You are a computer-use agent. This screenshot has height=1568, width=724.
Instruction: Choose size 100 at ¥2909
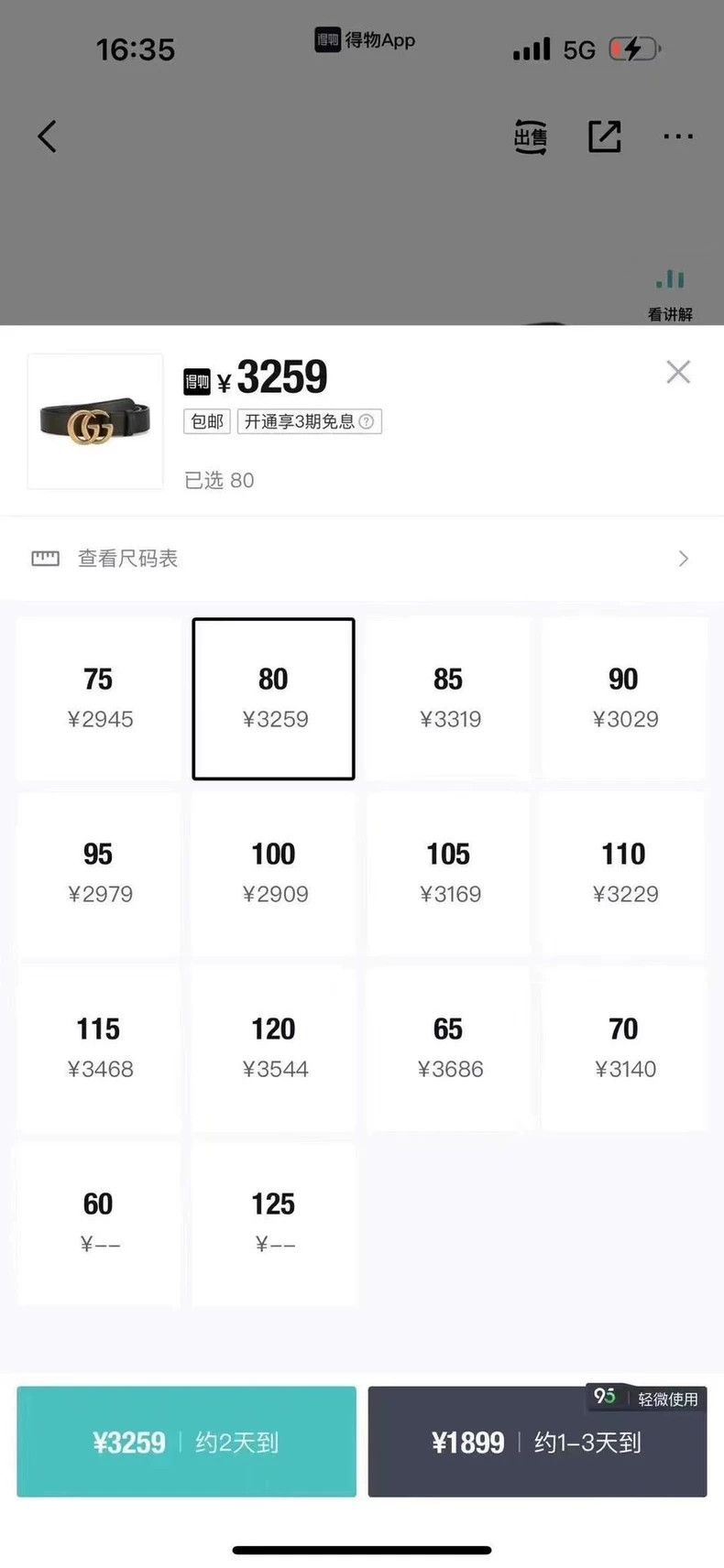point(274,874)
